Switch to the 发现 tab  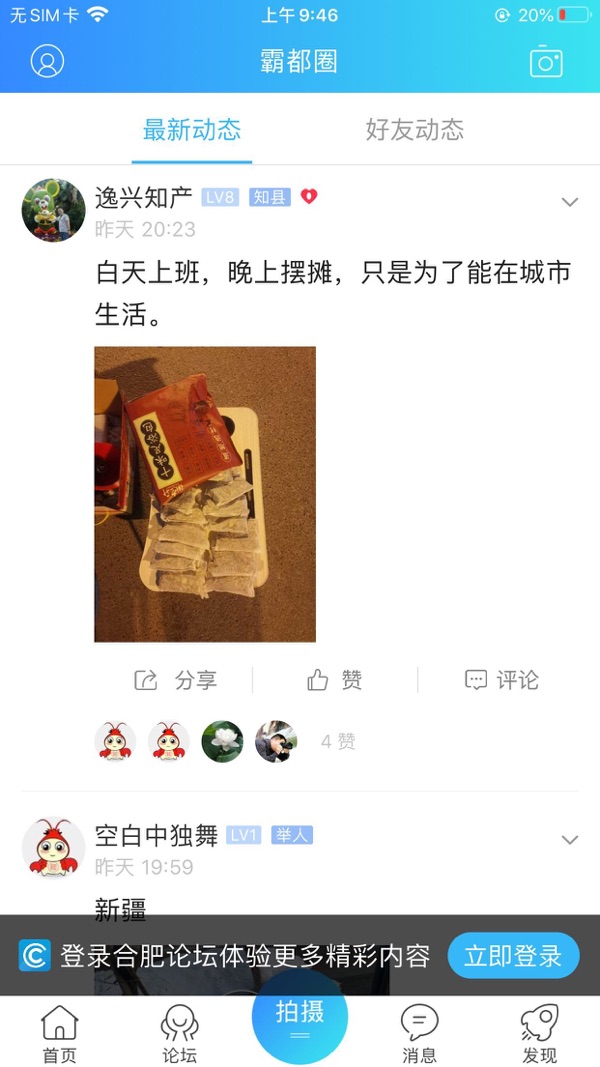pos(539,1034)
